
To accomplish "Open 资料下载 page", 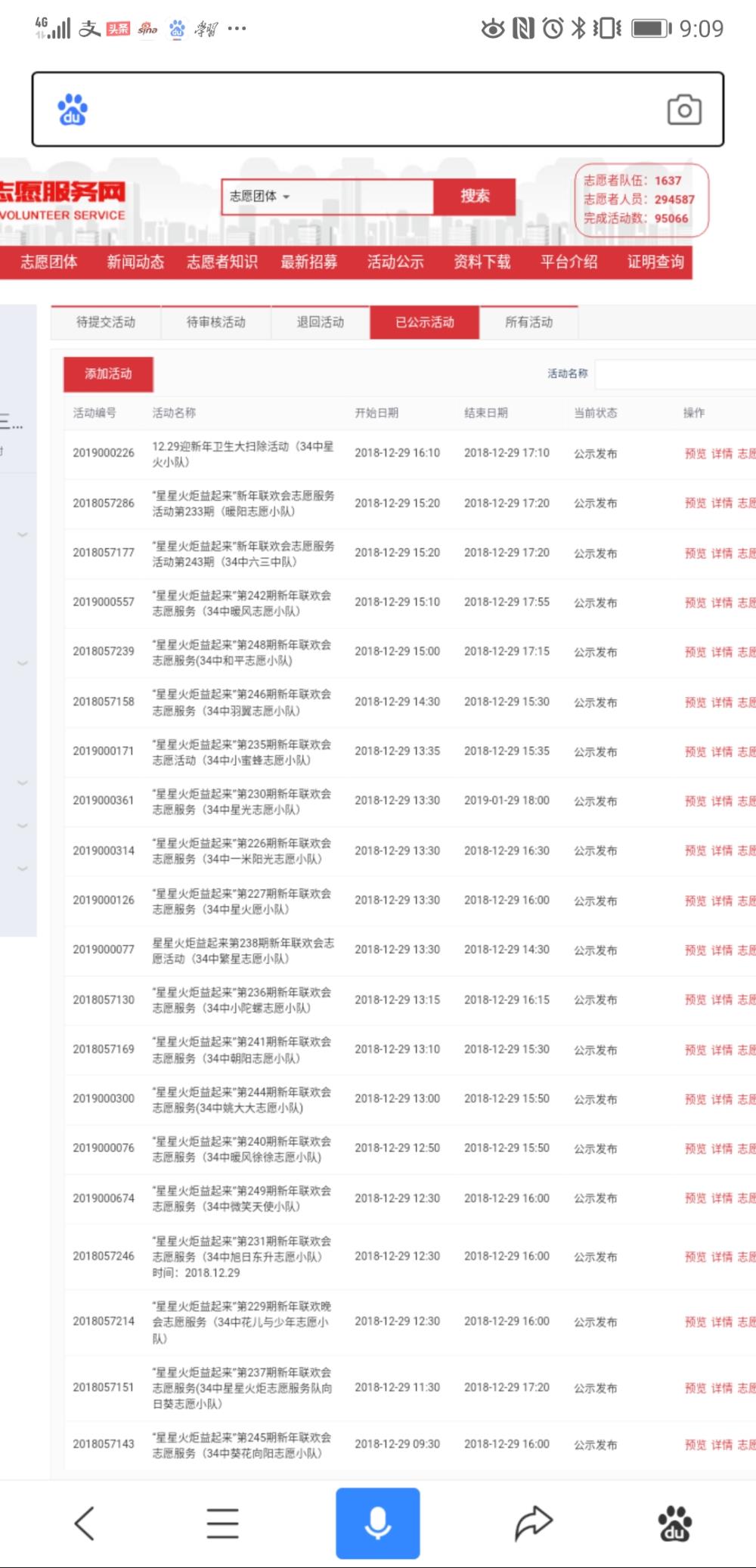I will 482,262.
